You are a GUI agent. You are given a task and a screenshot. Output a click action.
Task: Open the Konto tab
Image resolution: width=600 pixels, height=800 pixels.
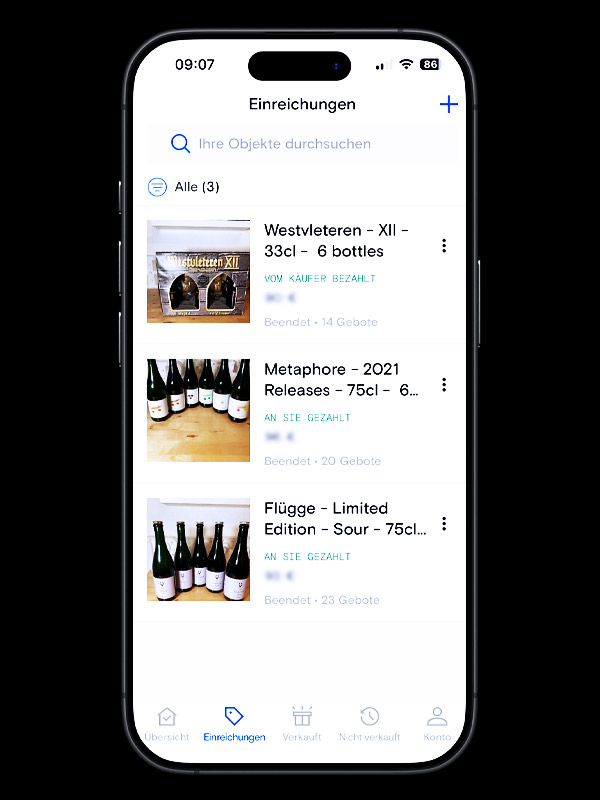[437, 724]
